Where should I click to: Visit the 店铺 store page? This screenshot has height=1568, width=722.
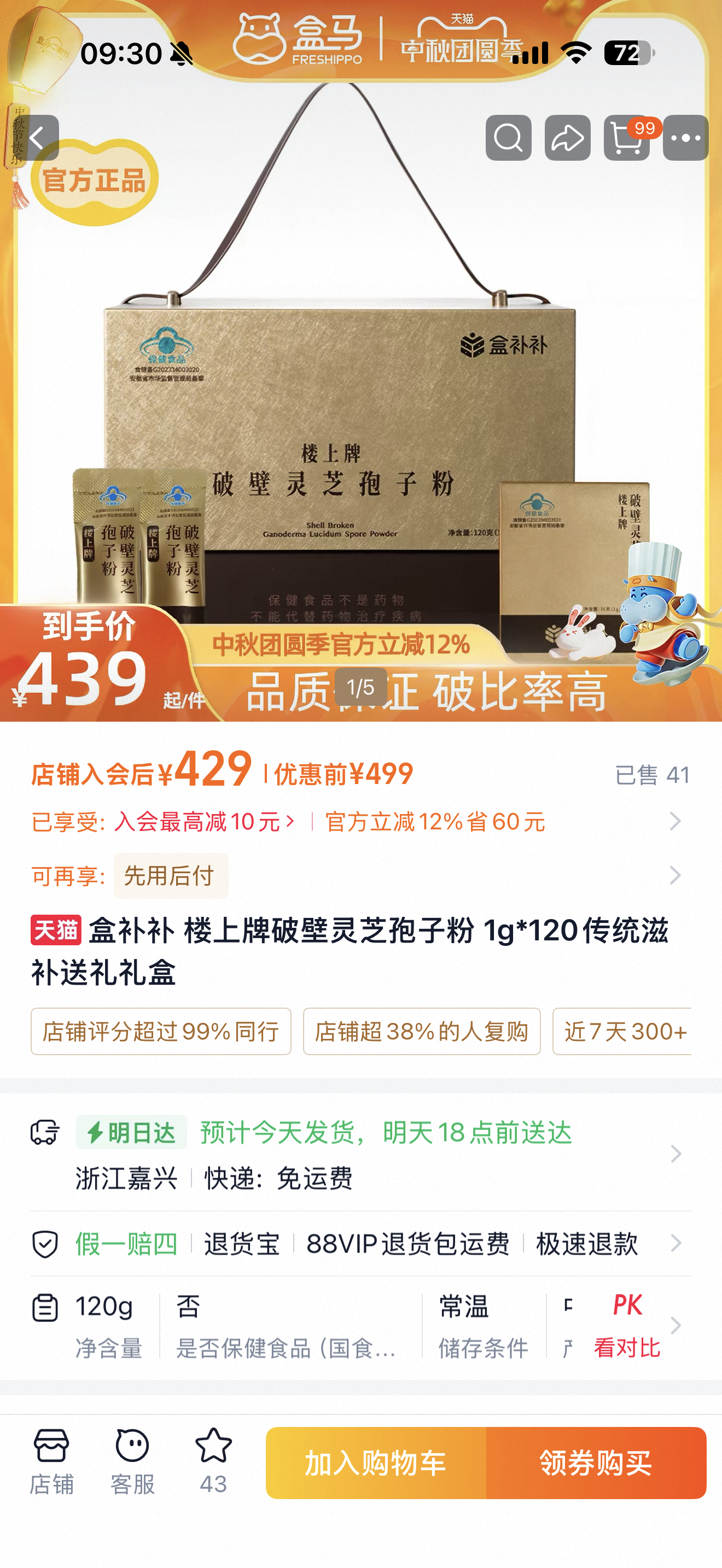52,1462
